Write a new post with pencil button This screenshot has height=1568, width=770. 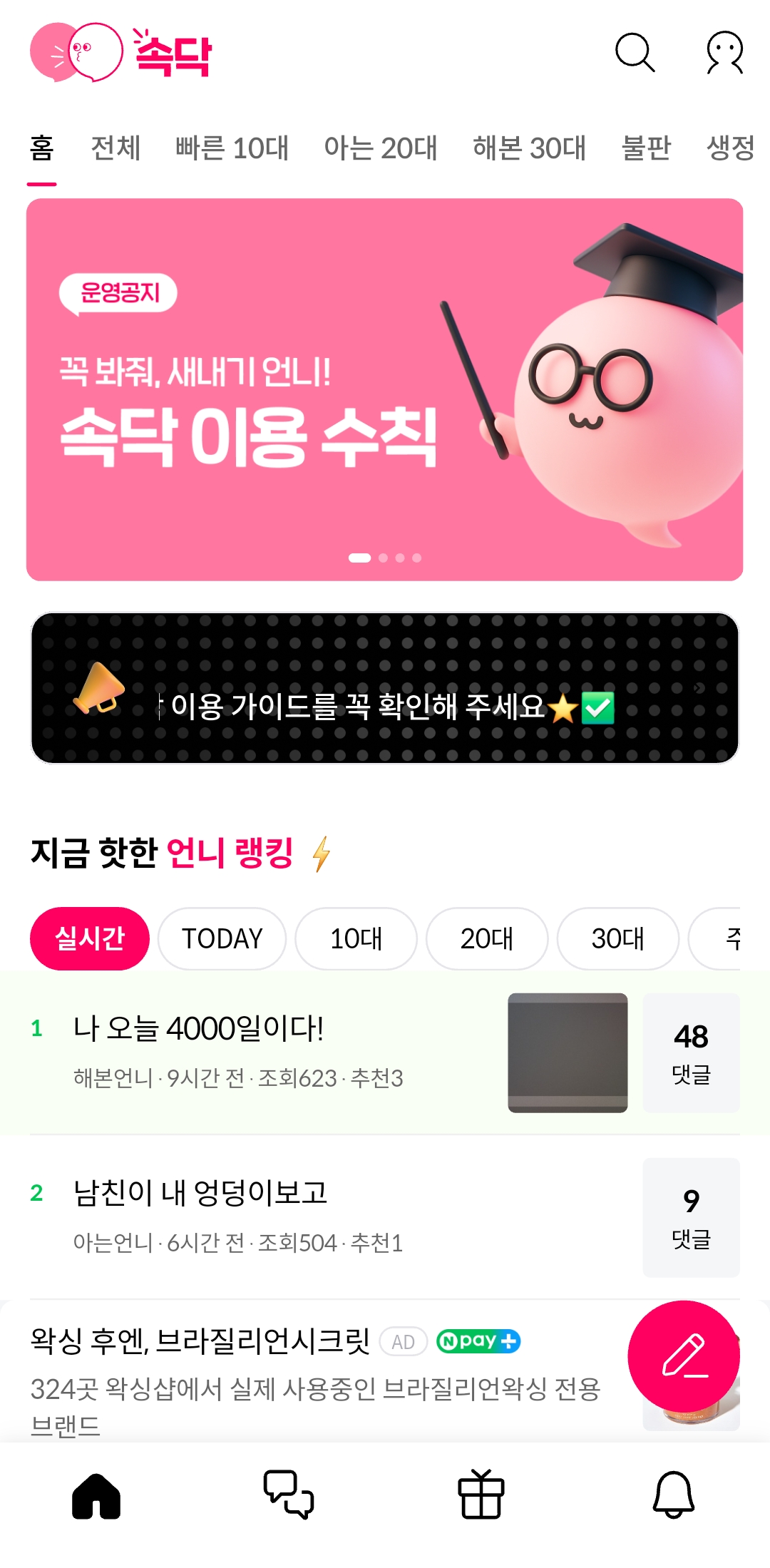pos(684,1356)
